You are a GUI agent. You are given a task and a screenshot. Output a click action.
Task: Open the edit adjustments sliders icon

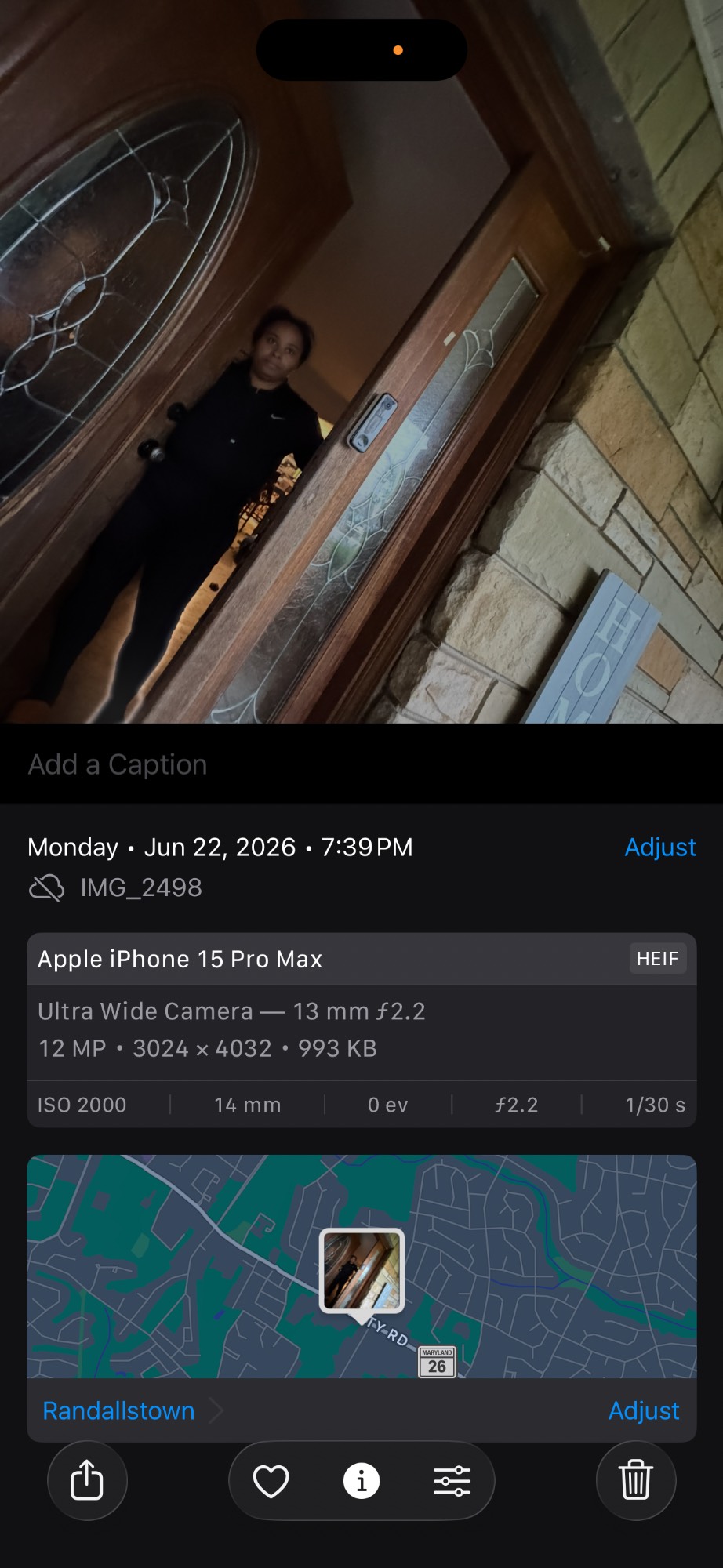coord(452,1481)
